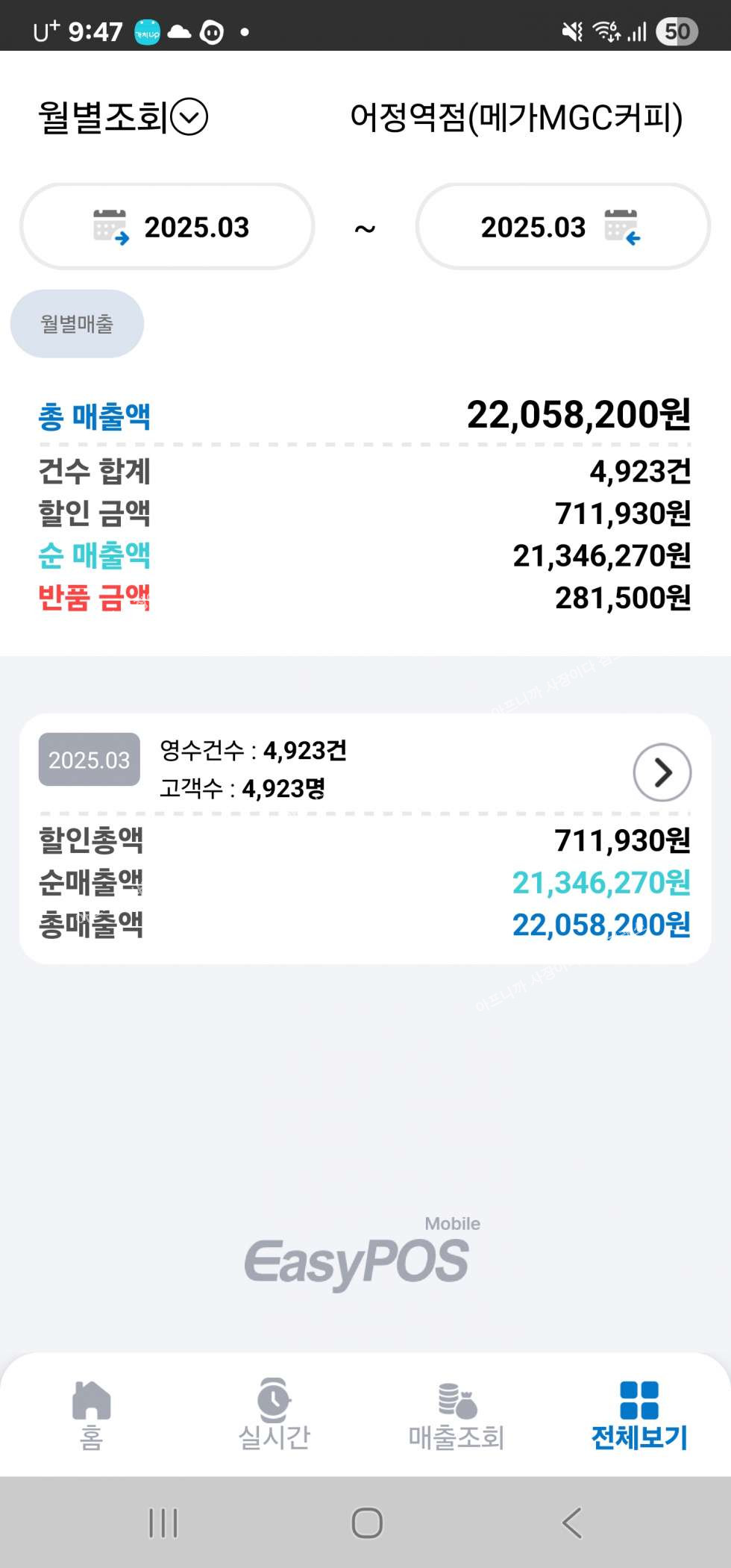
Task: Expand the 월별조회 view dropdown
Action: [189, 117]
